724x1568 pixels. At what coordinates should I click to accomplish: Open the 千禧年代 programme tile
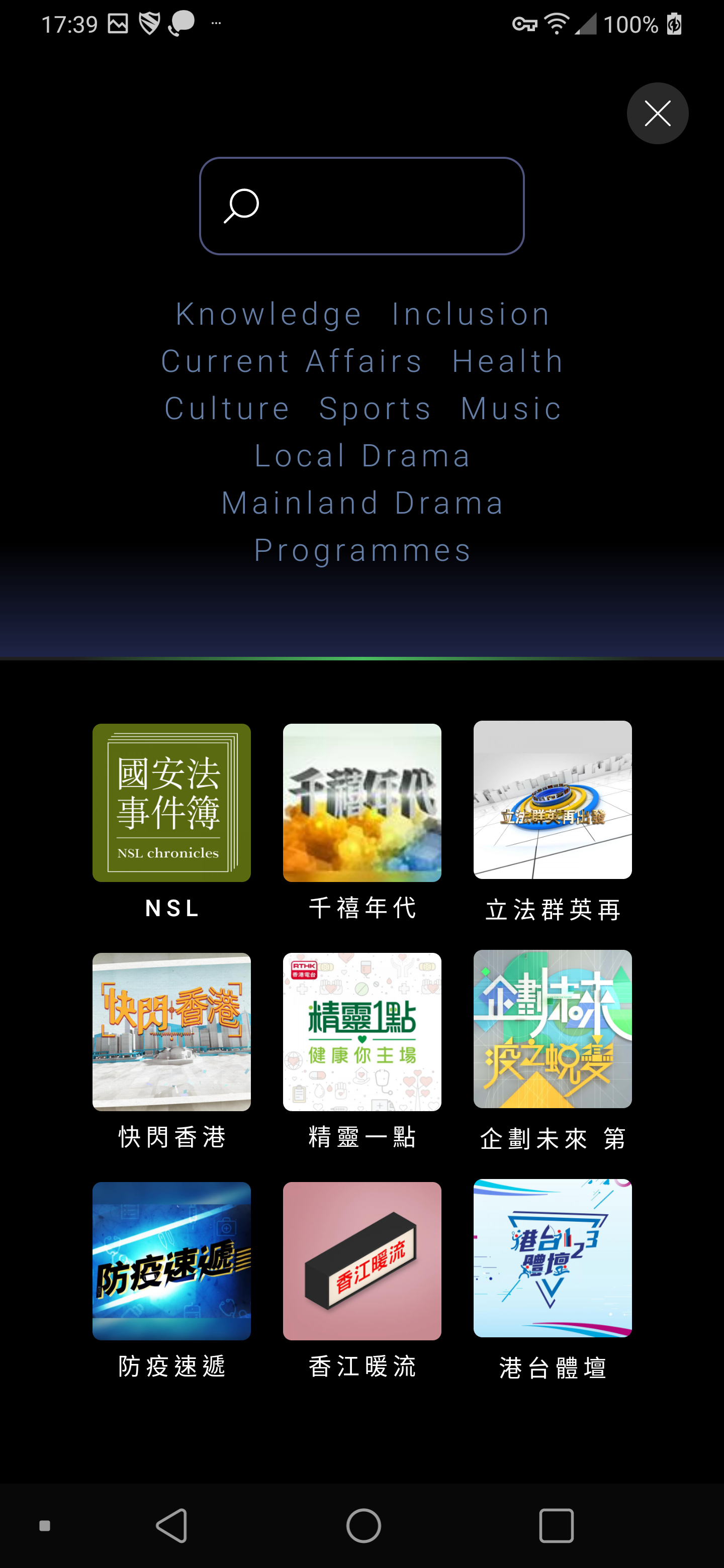point(361,803)
